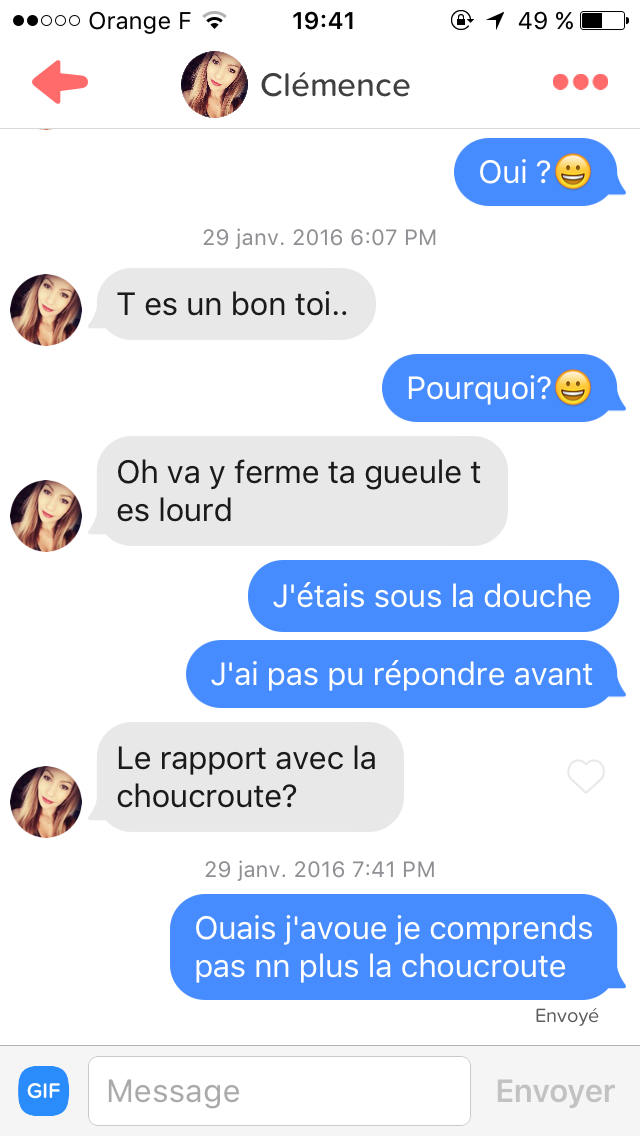This screenshot has width=640, height=1136.
Task: Like the "Le rapport avec la choucroute?" message
Action: (x=586, y=777)
